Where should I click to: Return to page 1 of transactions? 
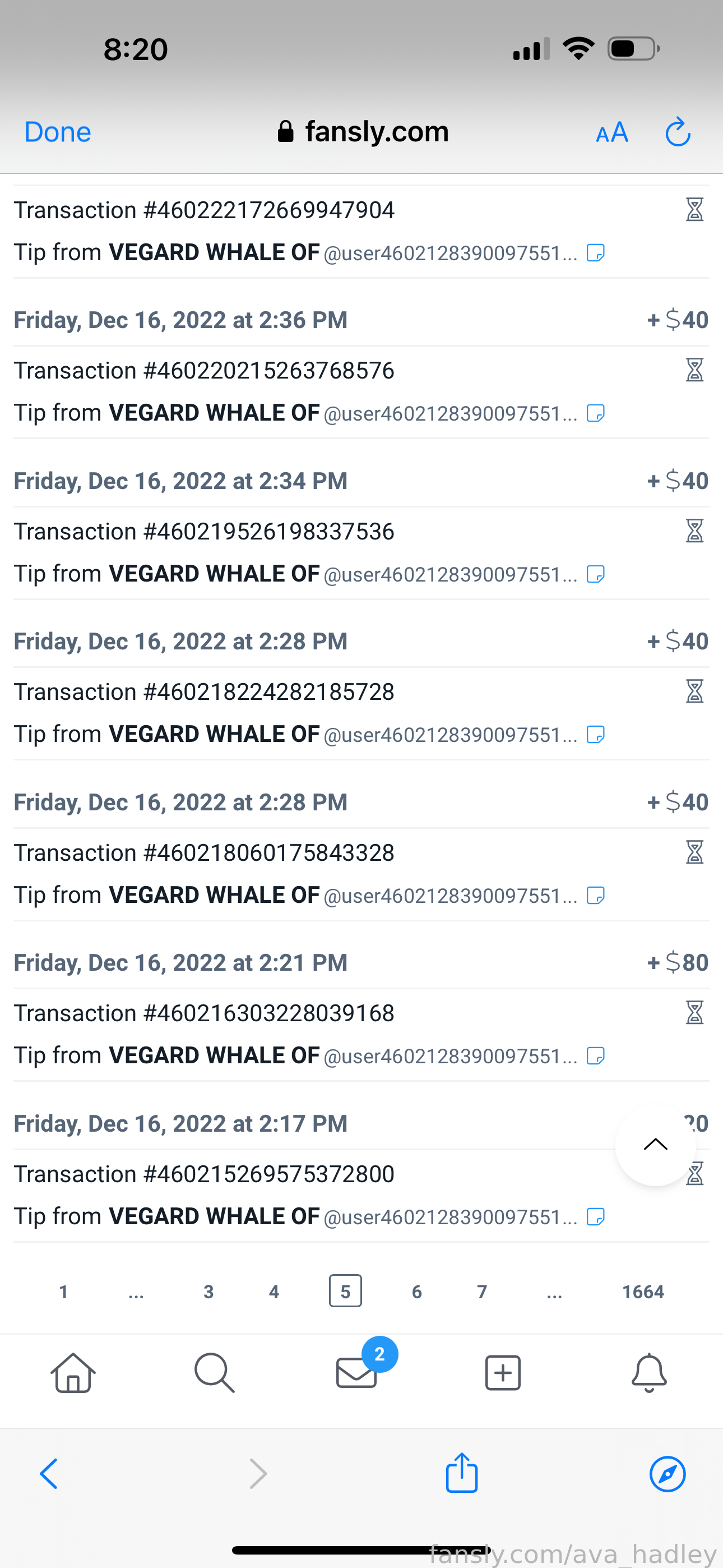pos(63,1291)
